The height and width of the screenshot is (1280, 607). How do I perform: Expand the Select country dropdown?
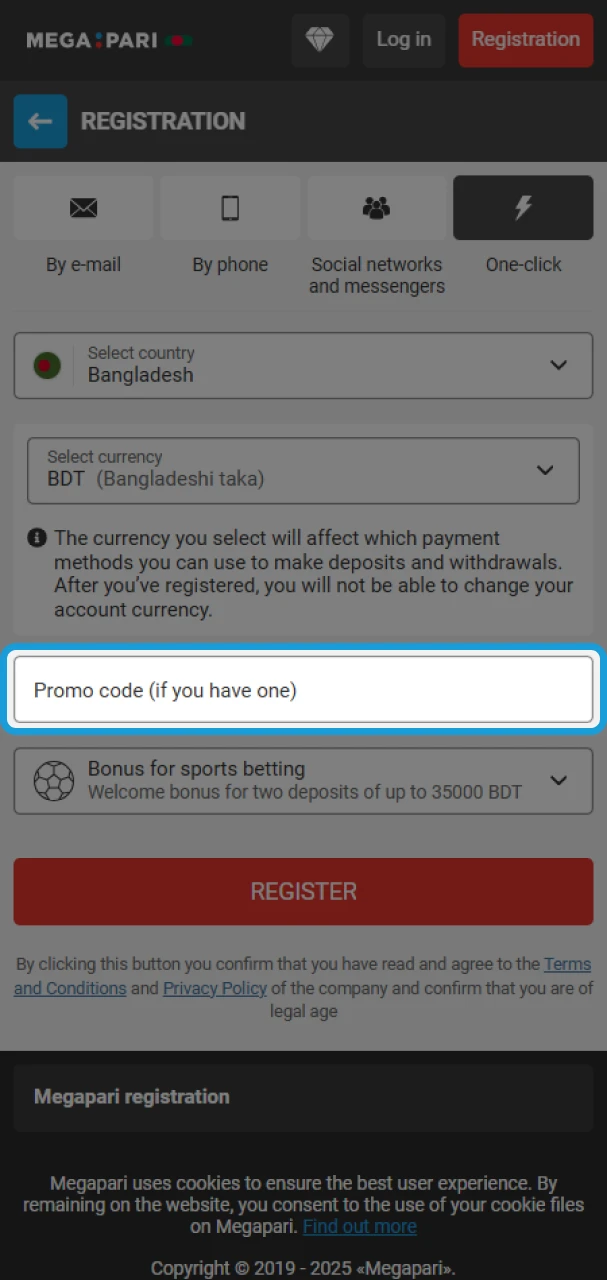303,365
